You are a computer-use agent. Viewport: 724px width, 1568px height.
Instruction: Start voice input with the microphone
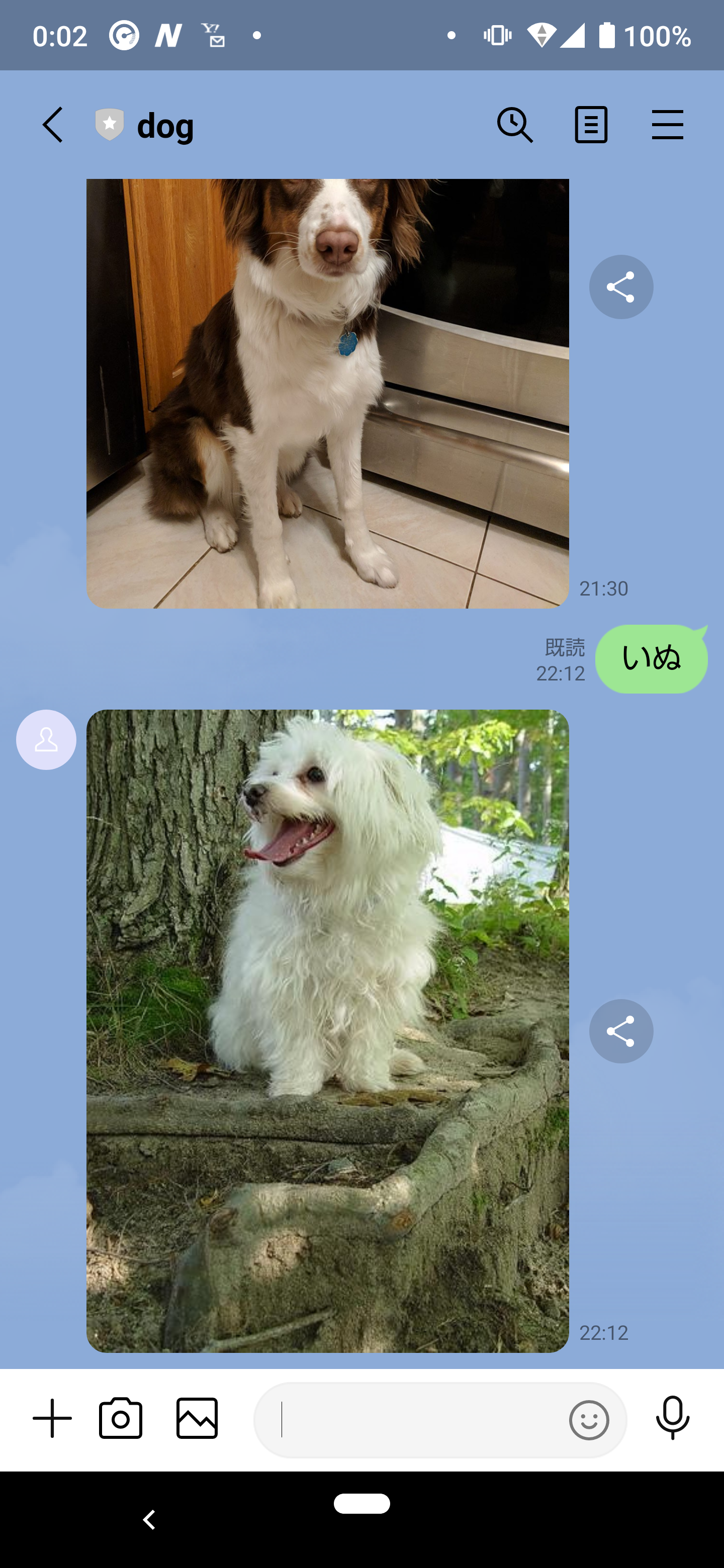tap(673, 1418)
